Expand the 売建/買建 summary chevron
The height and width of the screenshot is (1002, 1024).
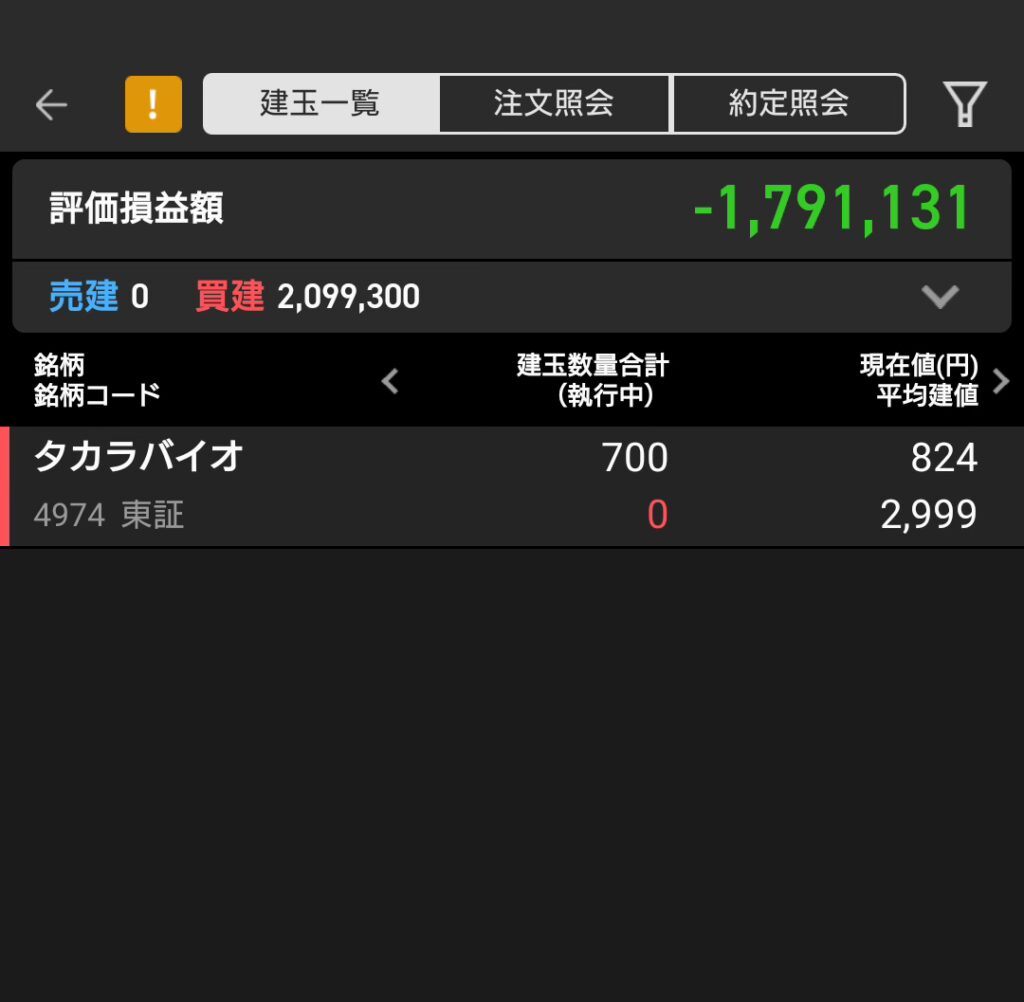pyautogui.click(x=940, y=296)
